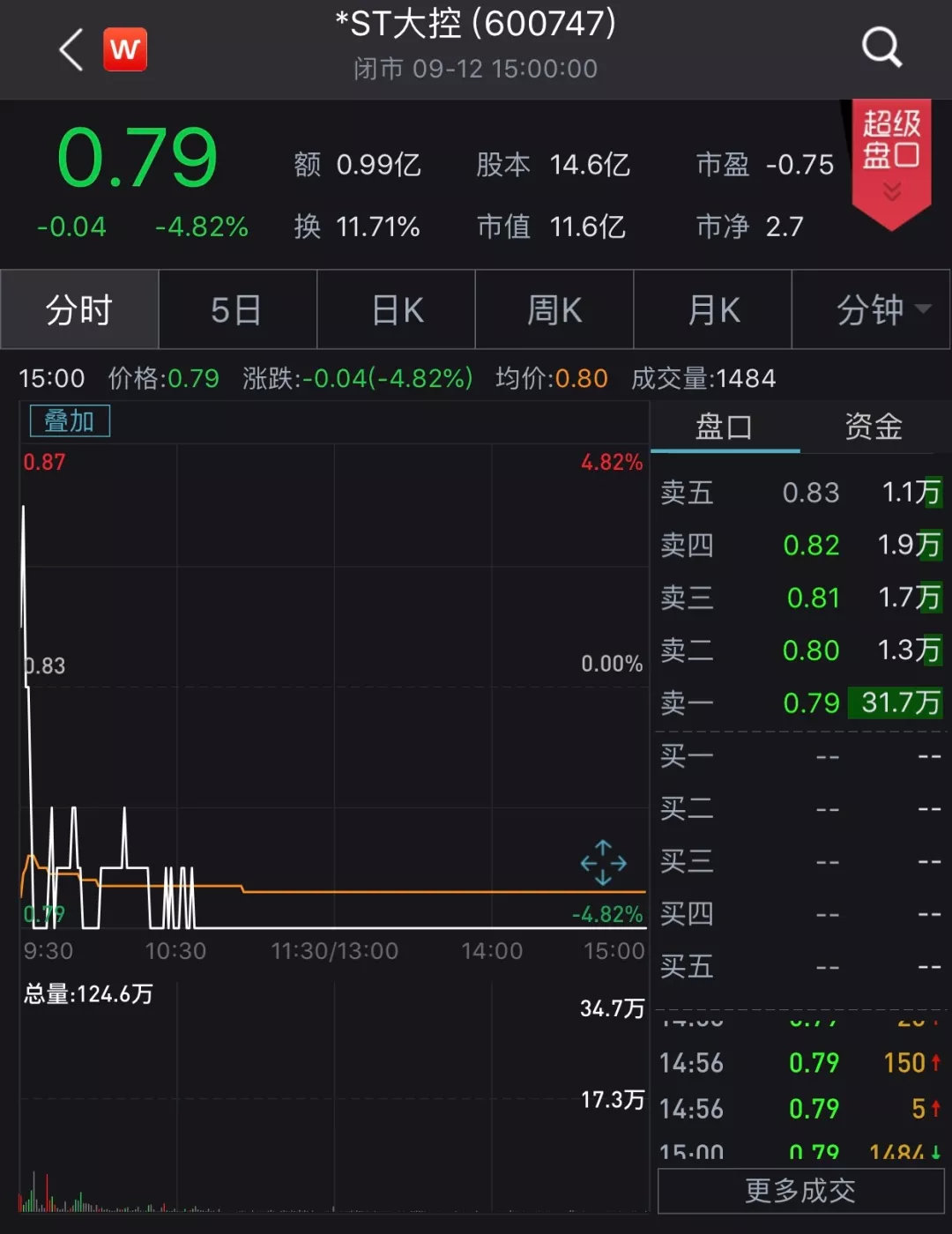Tap the chart move crosshair icon

pos(603,863)
